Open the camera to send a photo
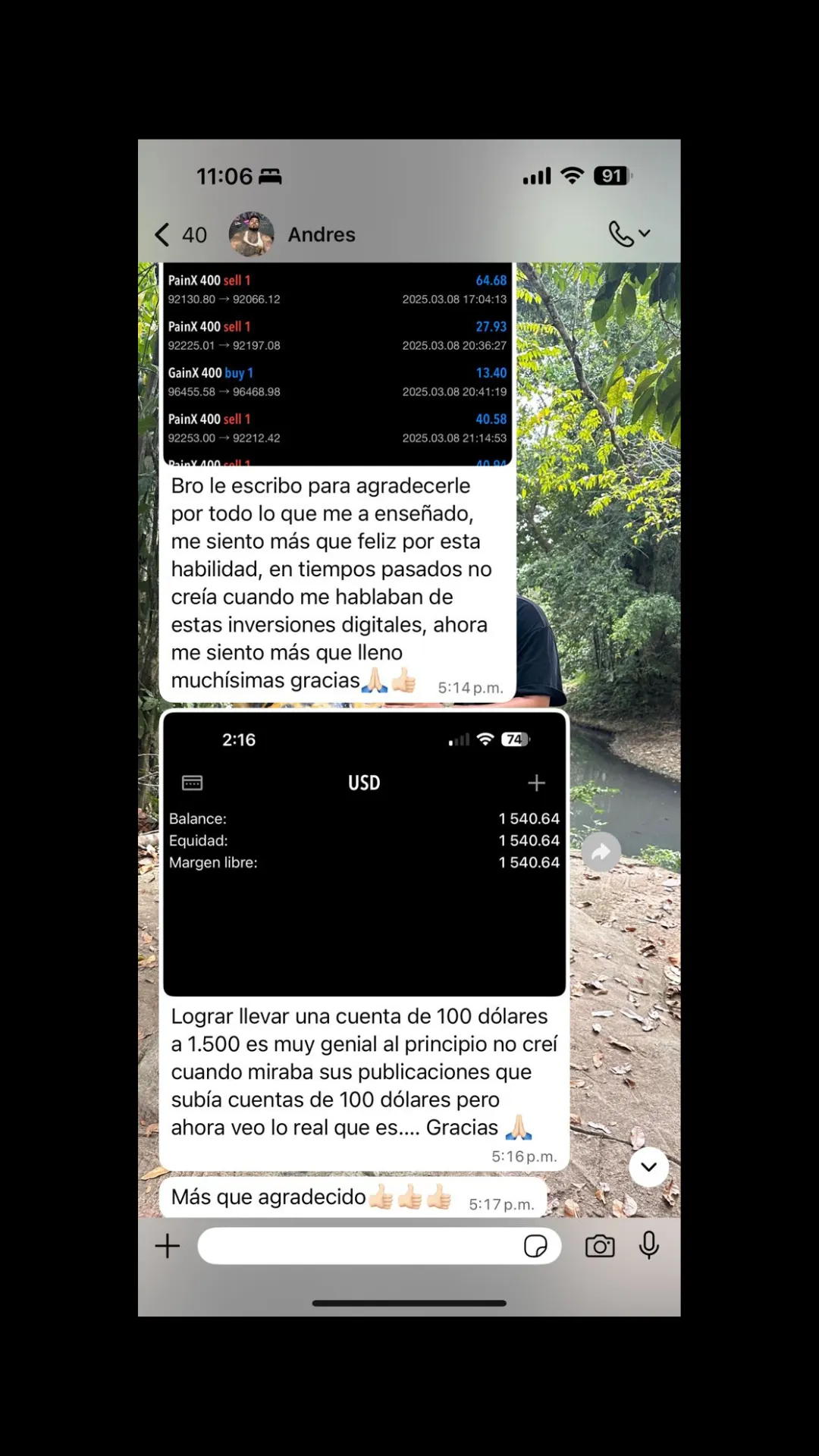 tap(600, 1246)
